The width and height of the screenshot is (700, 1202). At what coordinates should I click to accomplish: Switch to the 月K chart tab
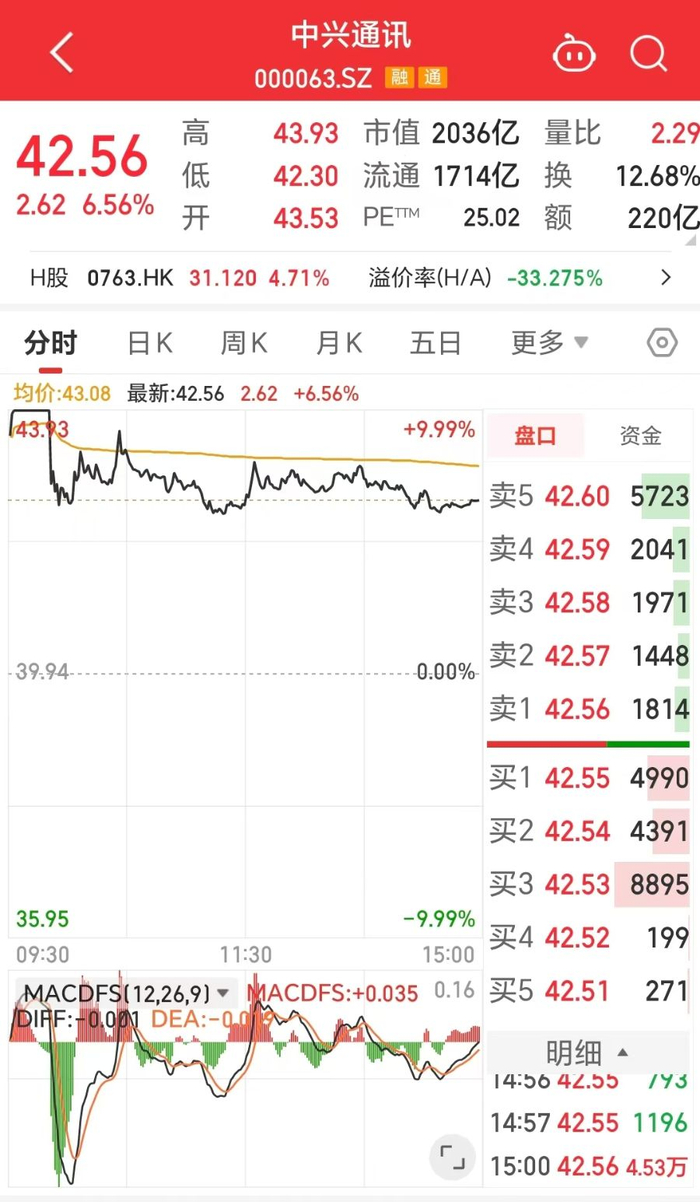pyautogui.click(x=339, y=344)
